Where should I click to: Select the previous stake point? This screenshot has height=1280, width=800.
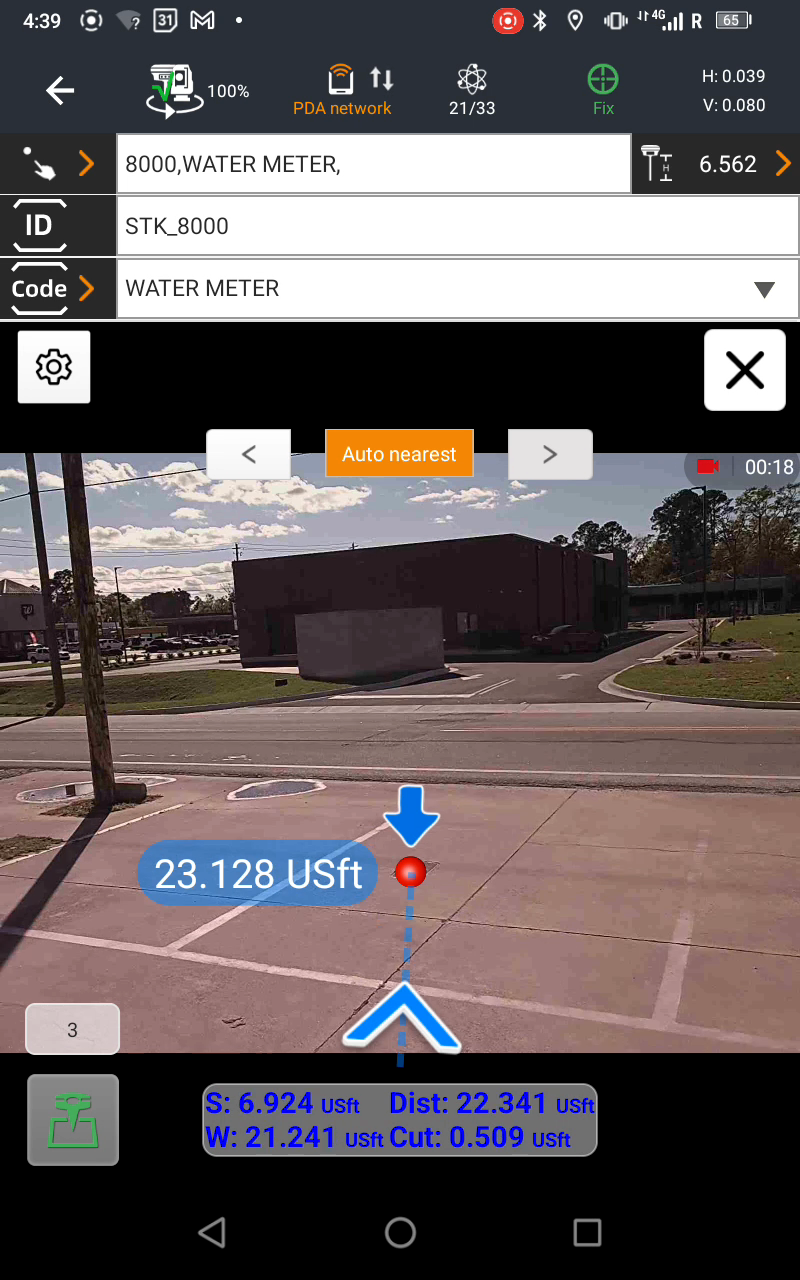point(248,454)
